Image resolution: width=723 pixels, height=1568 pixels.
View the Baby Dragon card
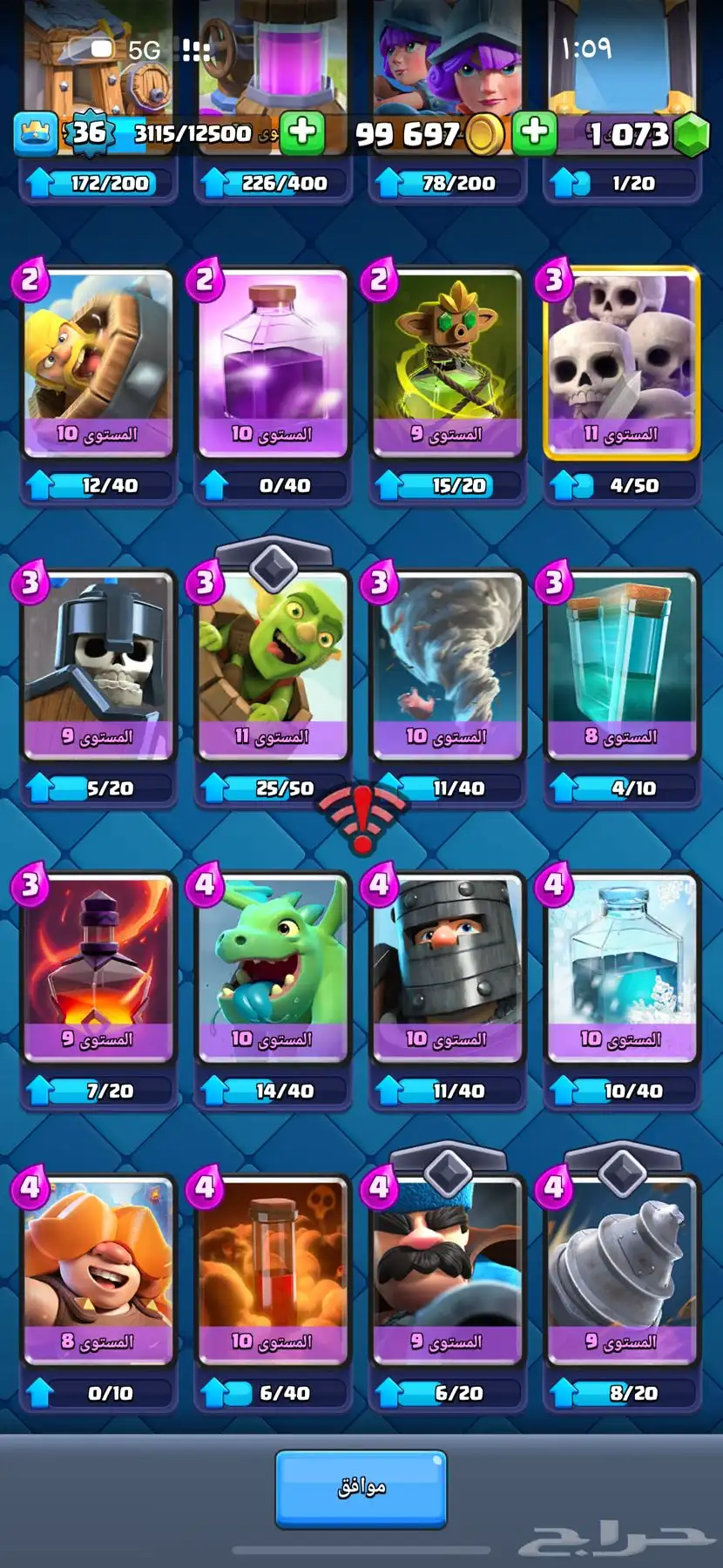(273, 967)
